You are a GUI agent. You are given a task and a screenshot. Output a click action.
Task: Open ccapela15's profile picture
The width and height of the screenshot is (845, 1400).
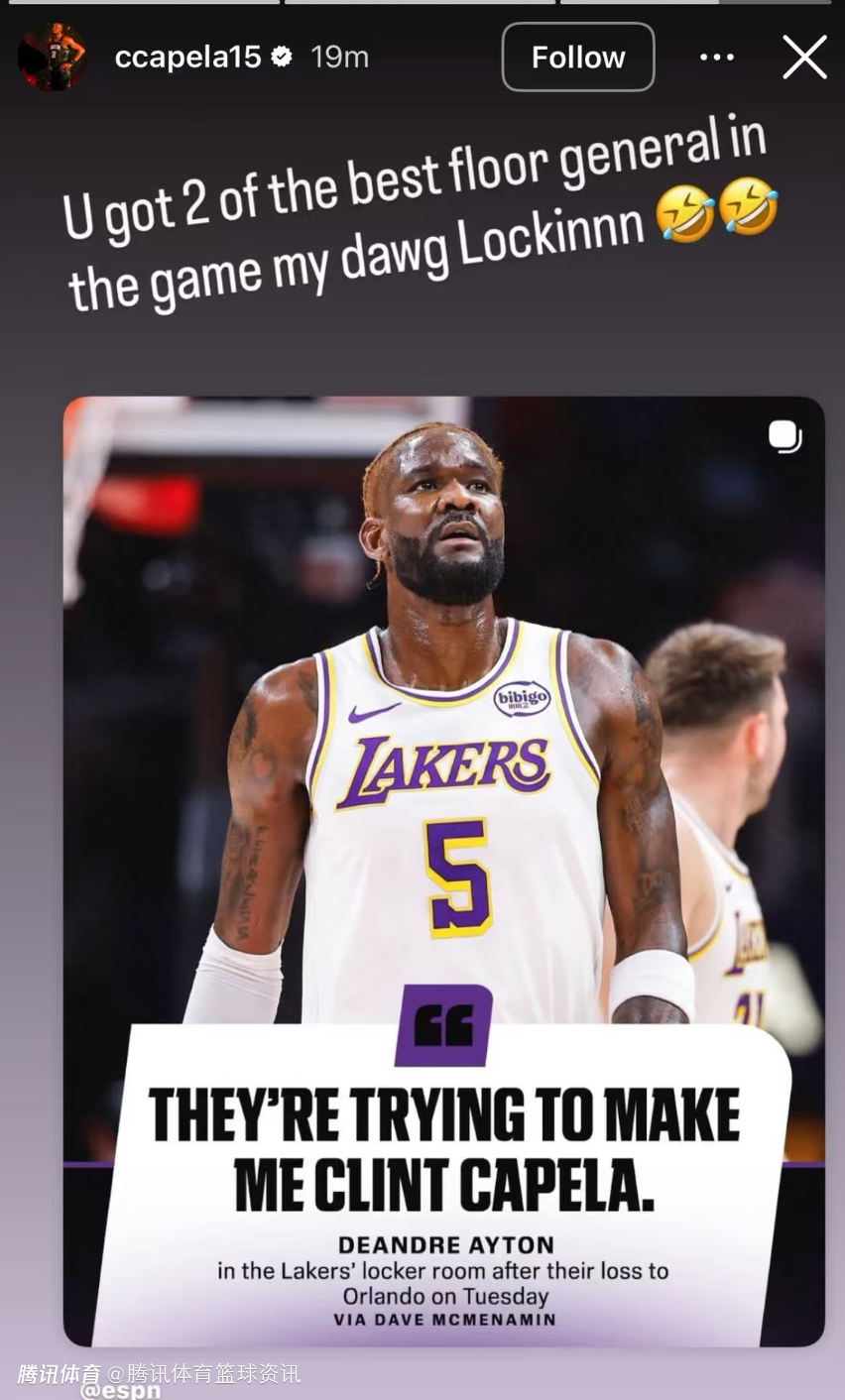point(53,58)
